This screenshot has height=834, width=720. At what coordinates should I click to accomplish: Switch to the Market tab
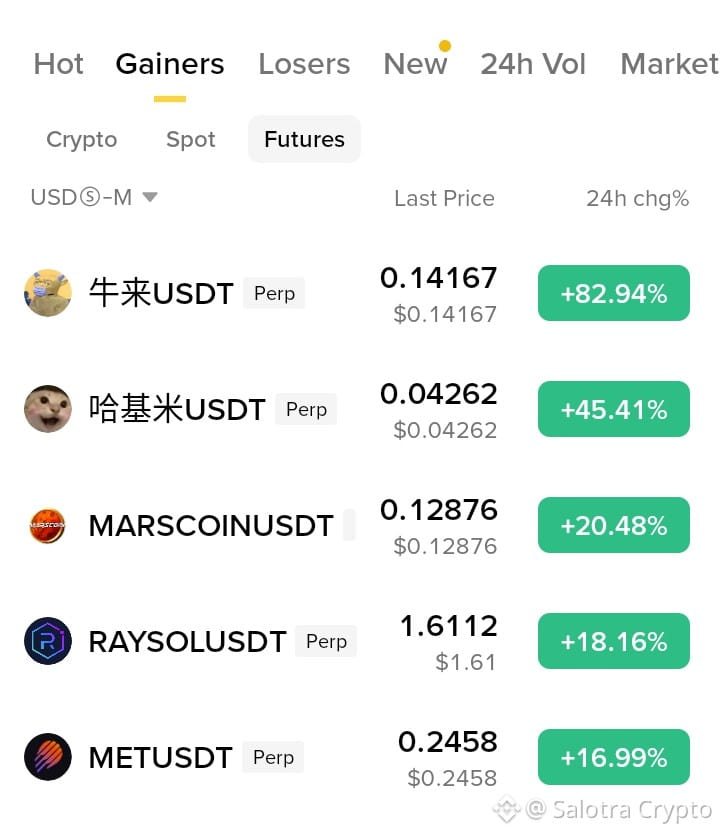(669, 64)
